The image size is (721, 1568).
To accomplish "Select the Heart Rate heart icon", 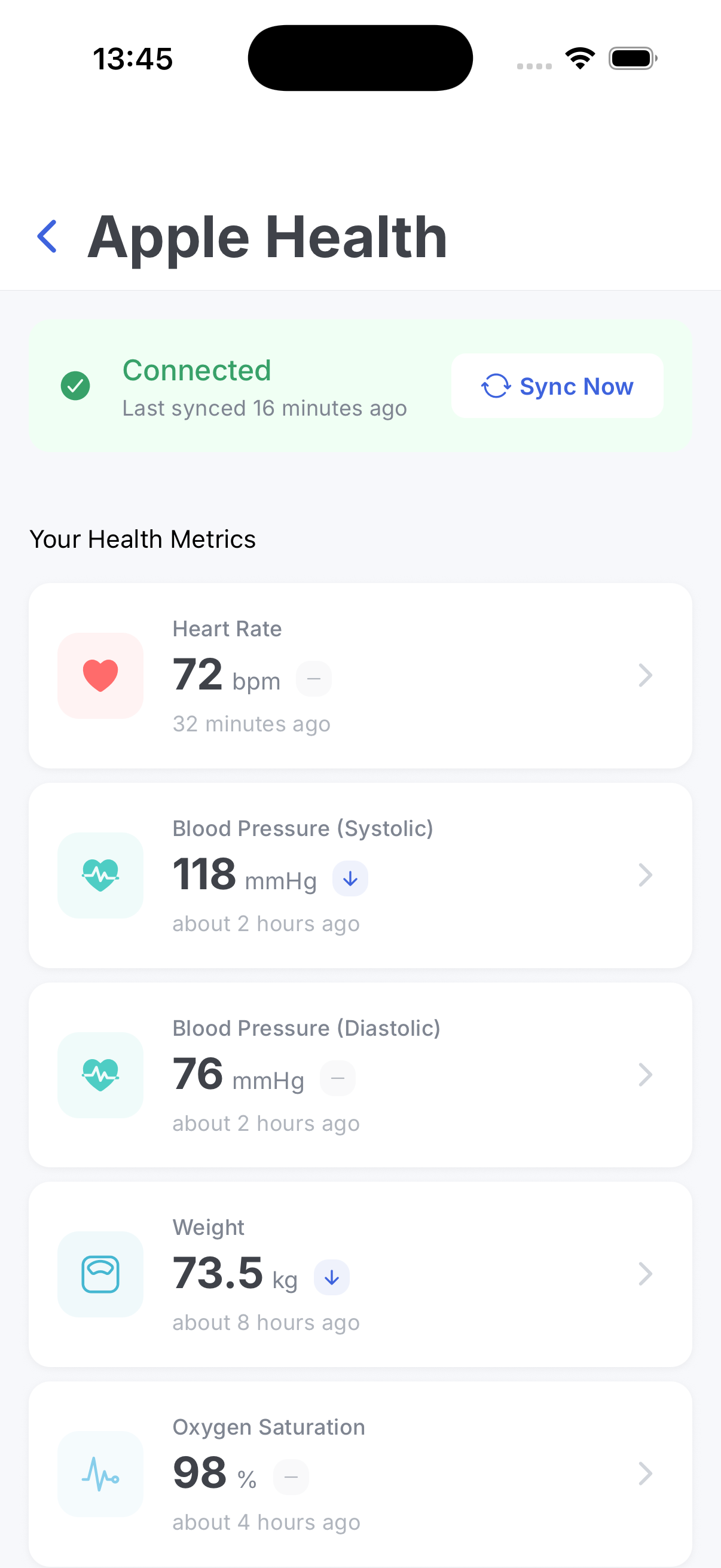I will [100, 676].
